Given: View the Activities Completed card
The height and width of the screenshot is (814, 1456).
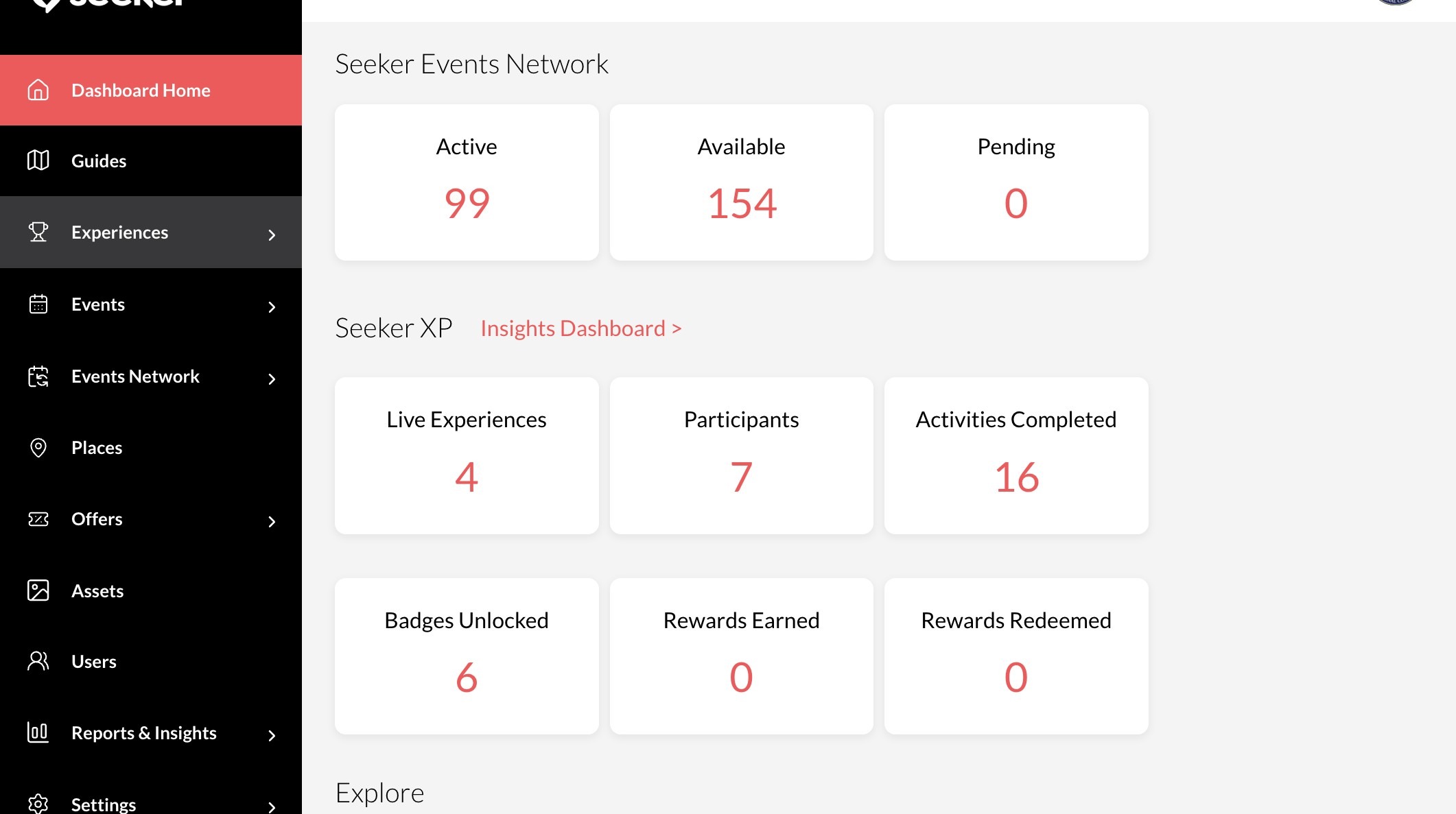Looking at the screenshot, I should (1015, 455).
